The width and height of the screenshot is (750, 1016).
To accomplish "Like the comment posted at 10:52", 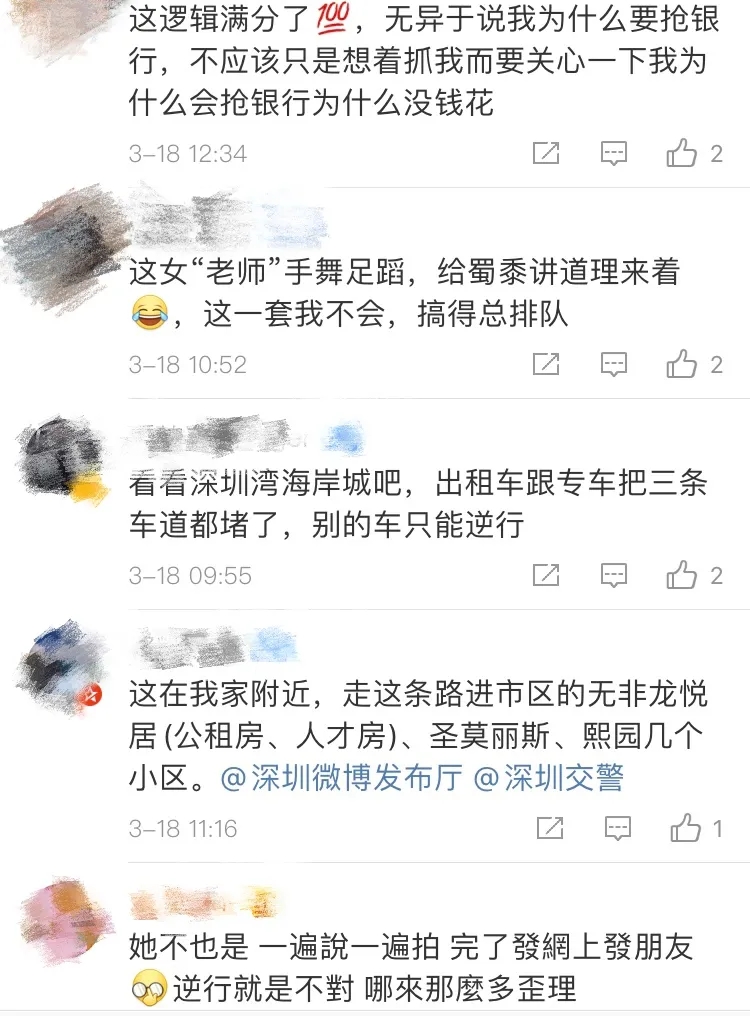I will [x=682, y=365].
